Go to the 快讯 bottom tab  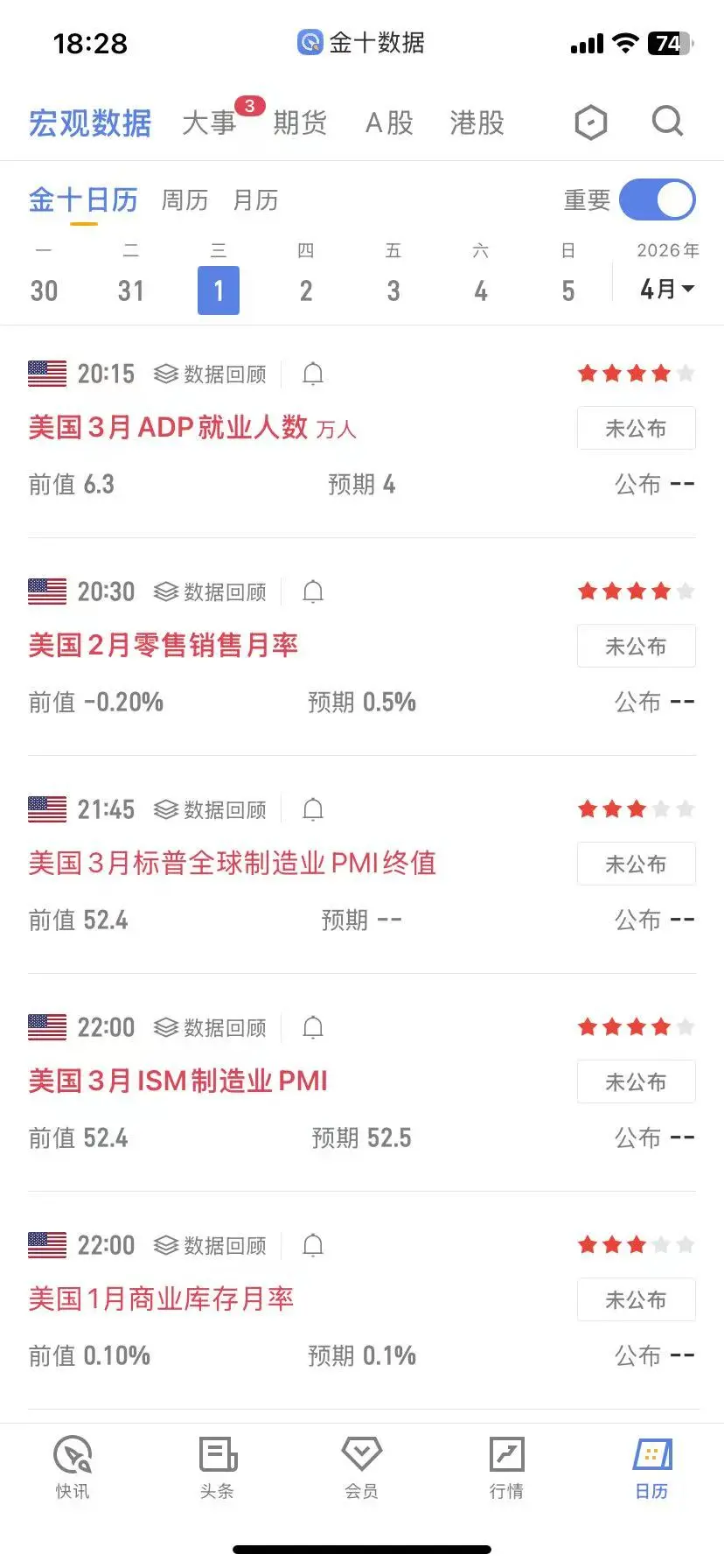[x=73, y=1467]
